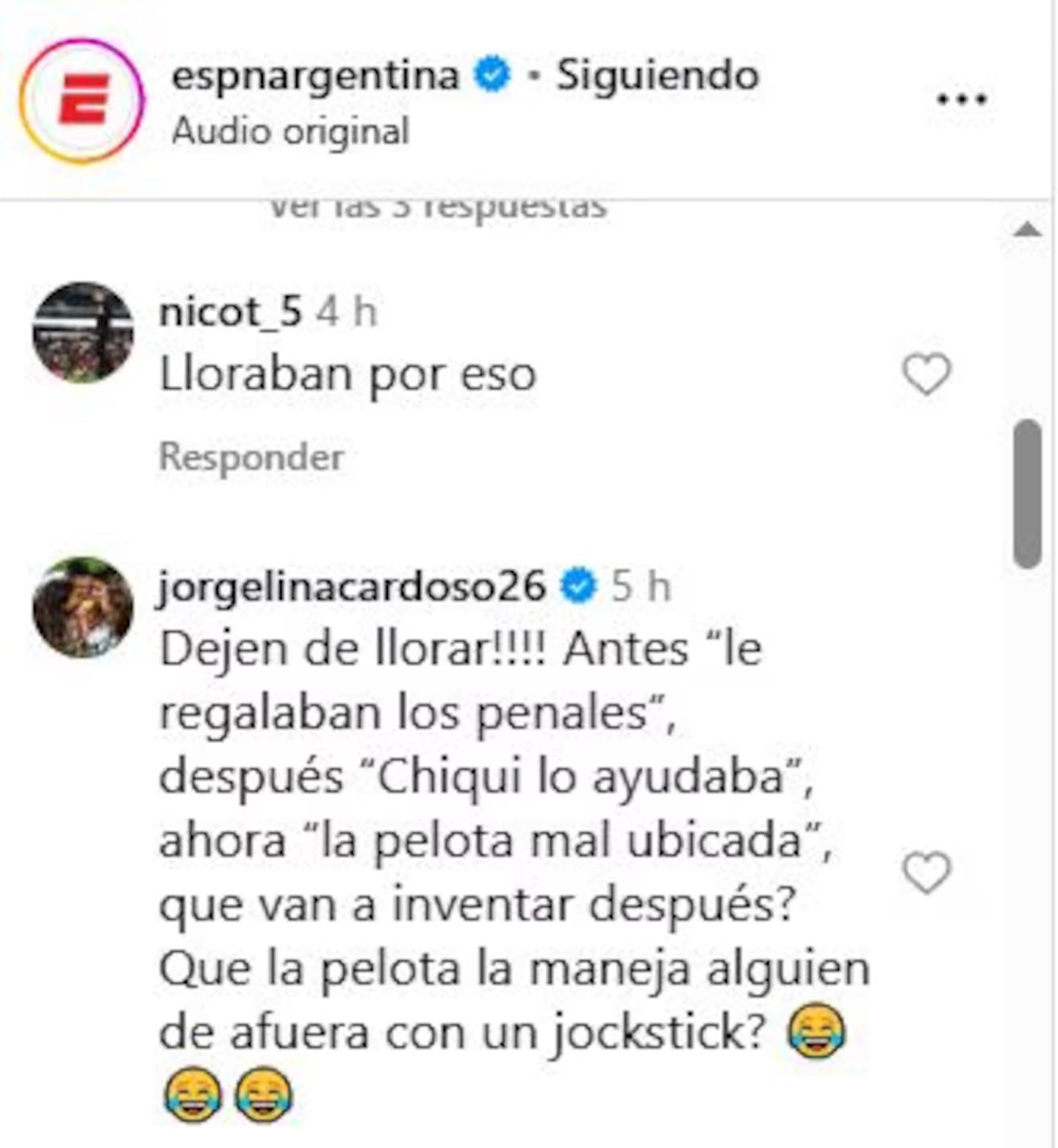
Task: Tap the scrollbar up arrow
Action: click(1026, 231)
